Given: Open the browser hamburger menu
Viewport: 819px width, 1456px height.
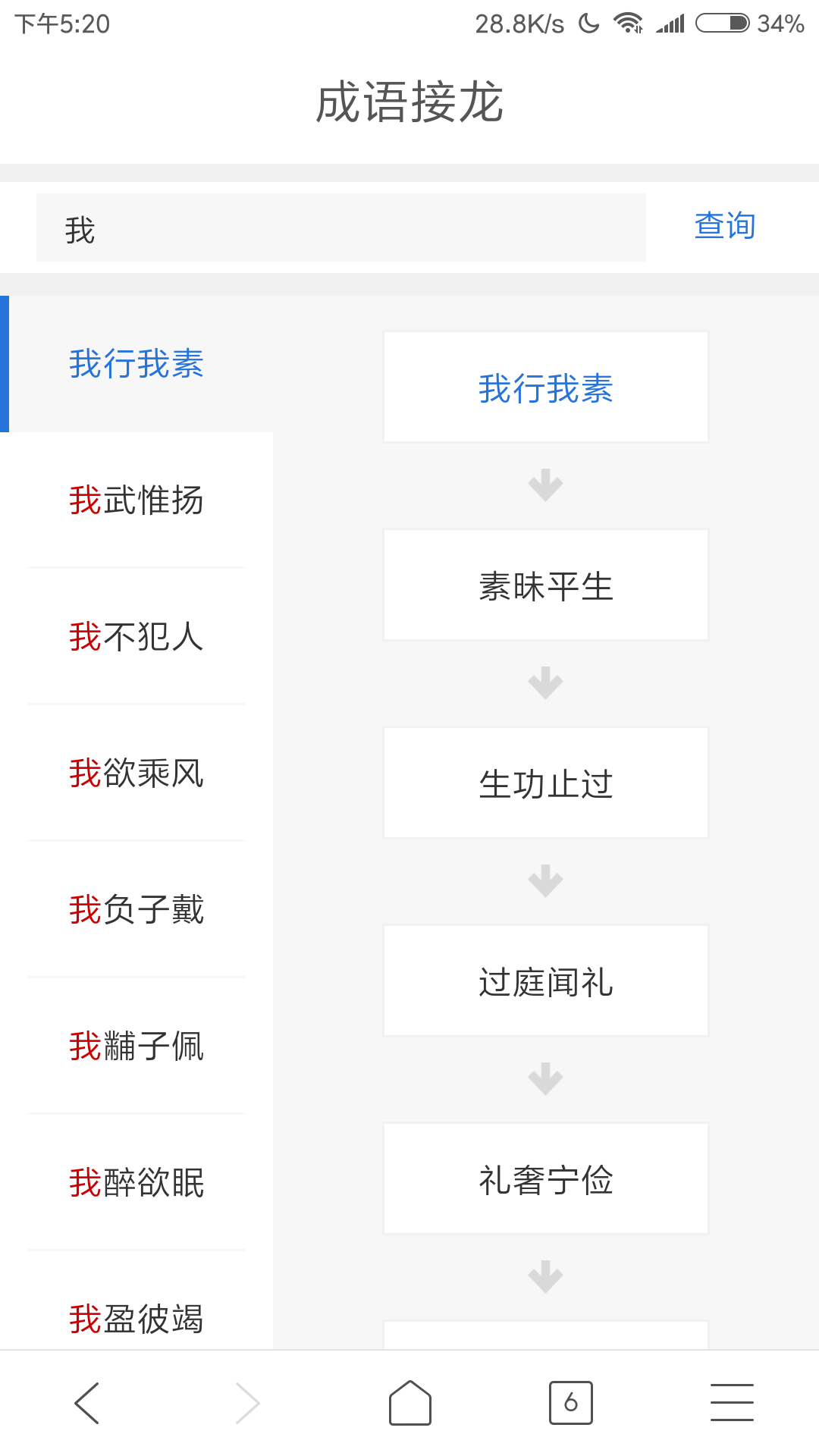Looking at the screenshot, I should (x=732, y=1403).
